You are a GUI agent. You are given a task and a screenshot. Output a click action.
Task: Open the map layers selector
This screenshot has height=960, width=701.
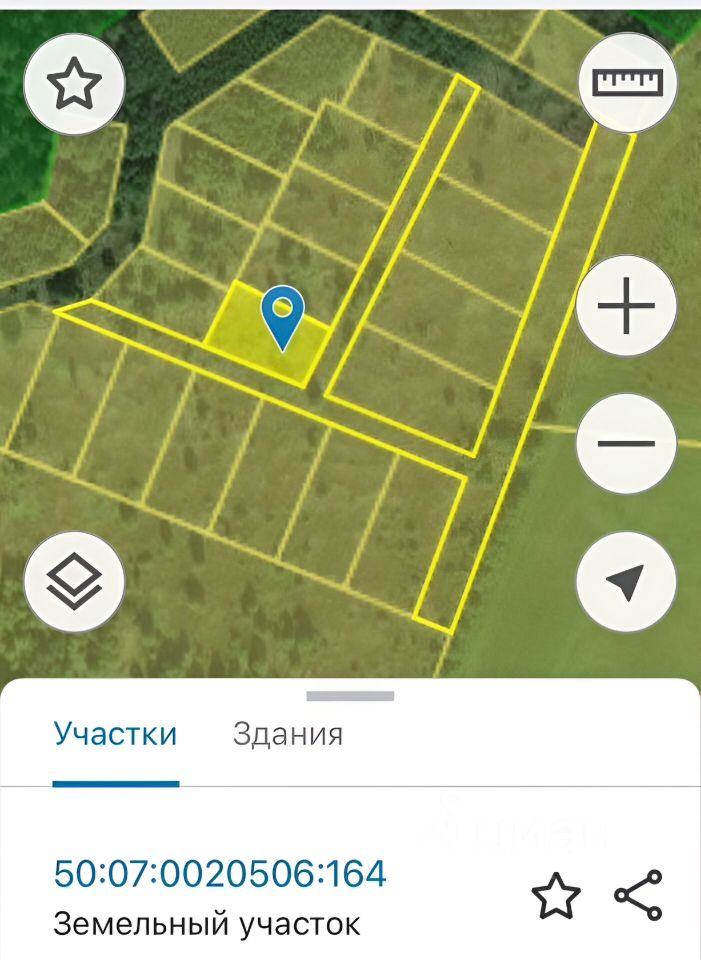point(74,582)
